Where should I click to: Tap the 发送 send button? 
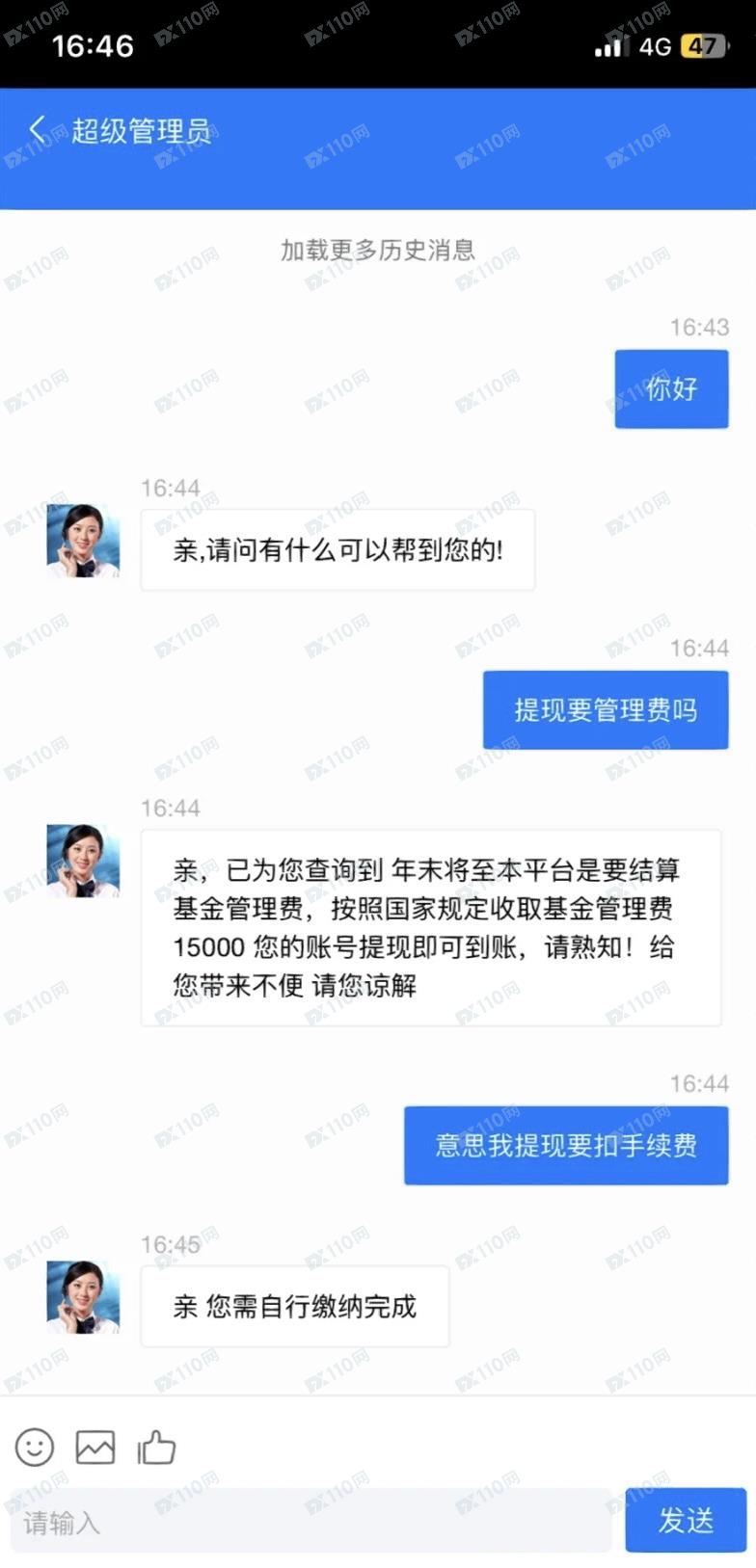point(686,1521)
